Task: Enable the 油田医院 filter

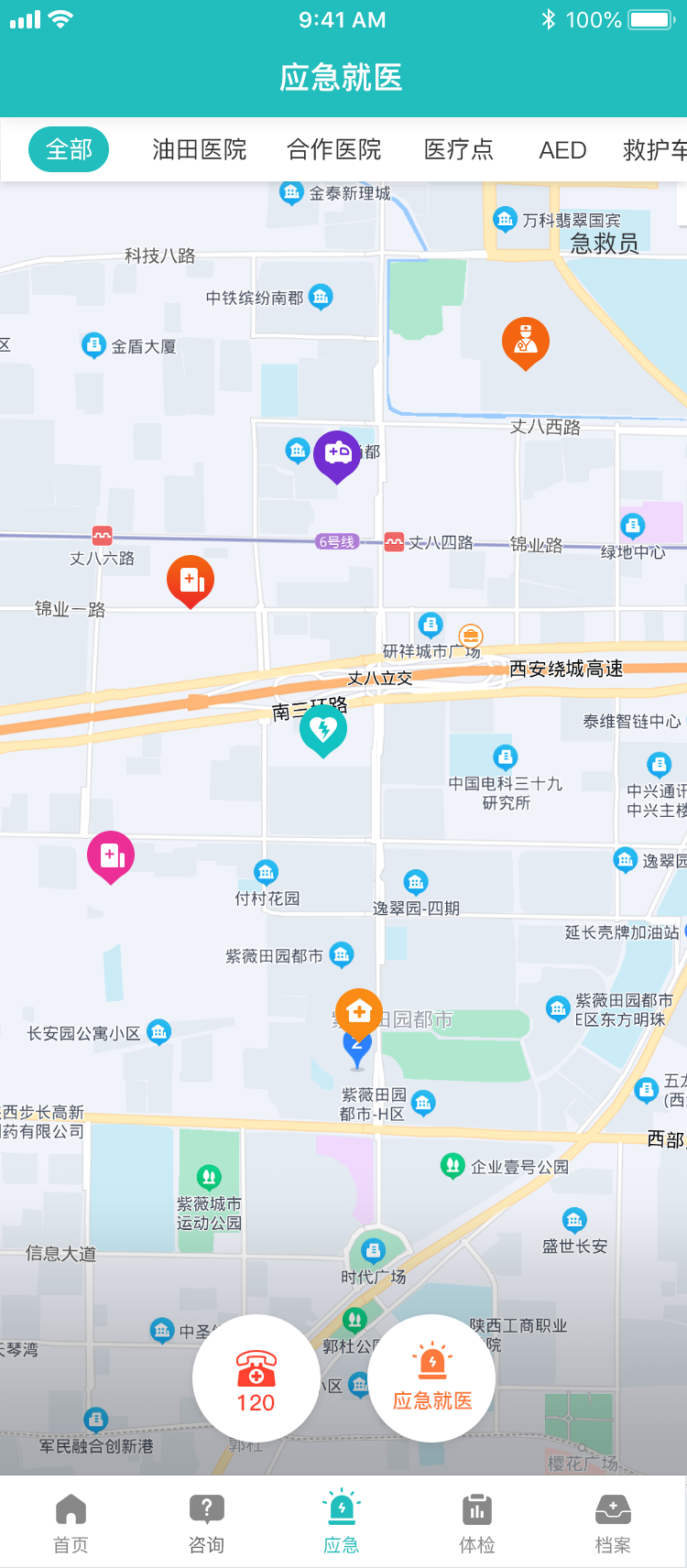Action: [197, 150]
